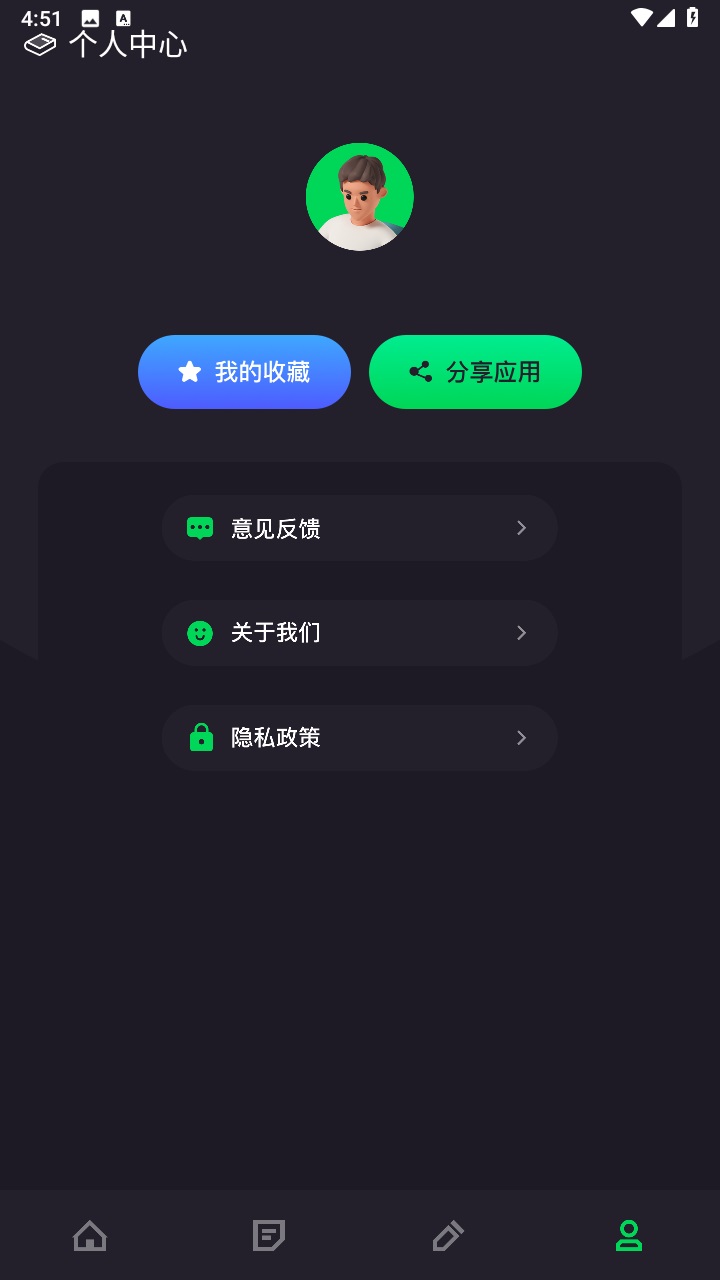Select the Wi-Fi icon in the status bar
Image resolution: width=720 pixels, height=1280 pixels.
[642, 16]
